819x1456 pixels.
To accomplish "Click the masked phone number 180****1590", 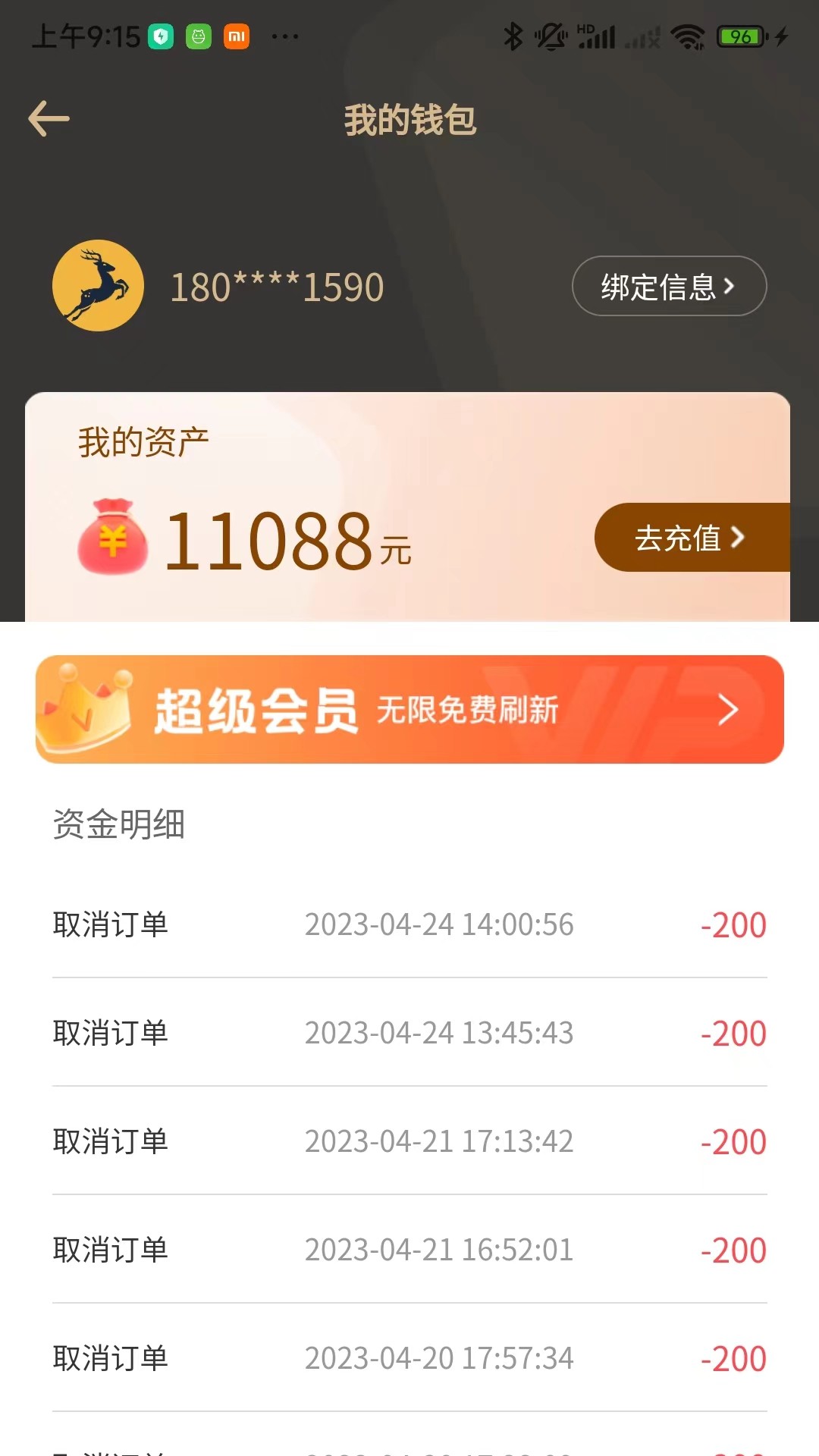I will coord(276,286).
